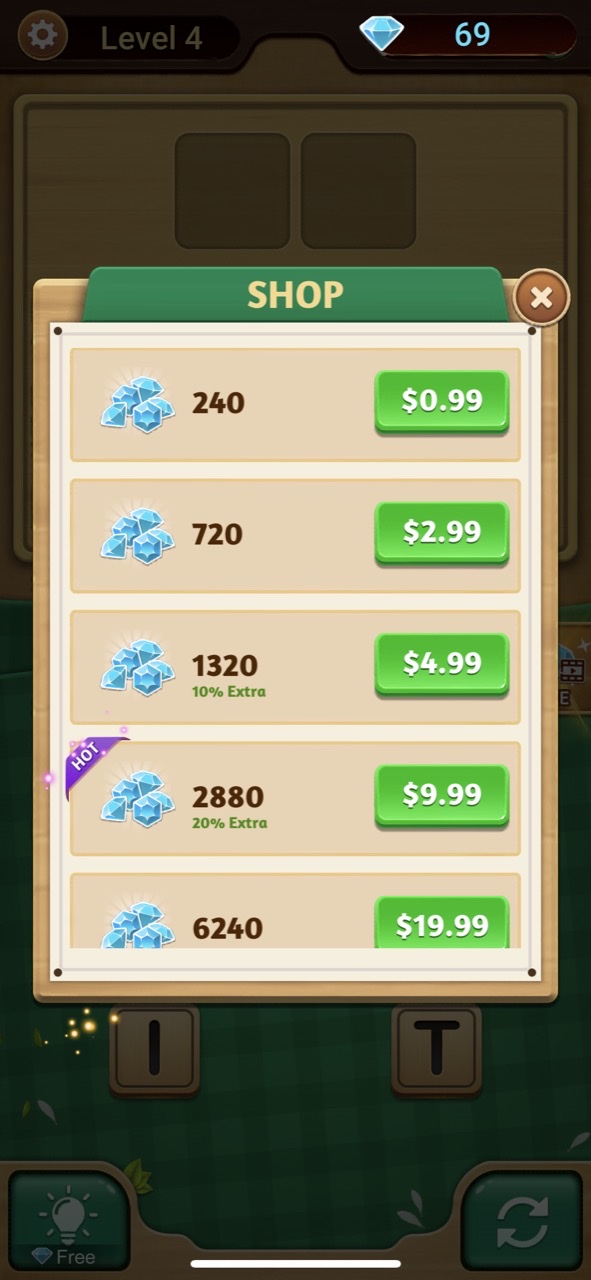Buy 240 gems for $0.99
591x1280 pixels.
[442, 401]
